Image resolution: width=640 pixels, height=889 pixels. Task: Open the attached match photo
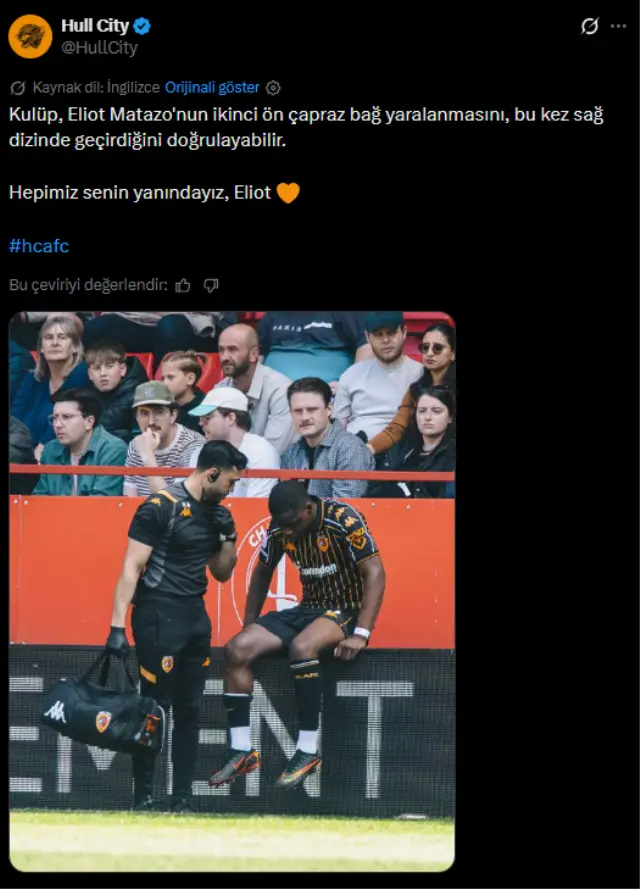coord(232,590)
